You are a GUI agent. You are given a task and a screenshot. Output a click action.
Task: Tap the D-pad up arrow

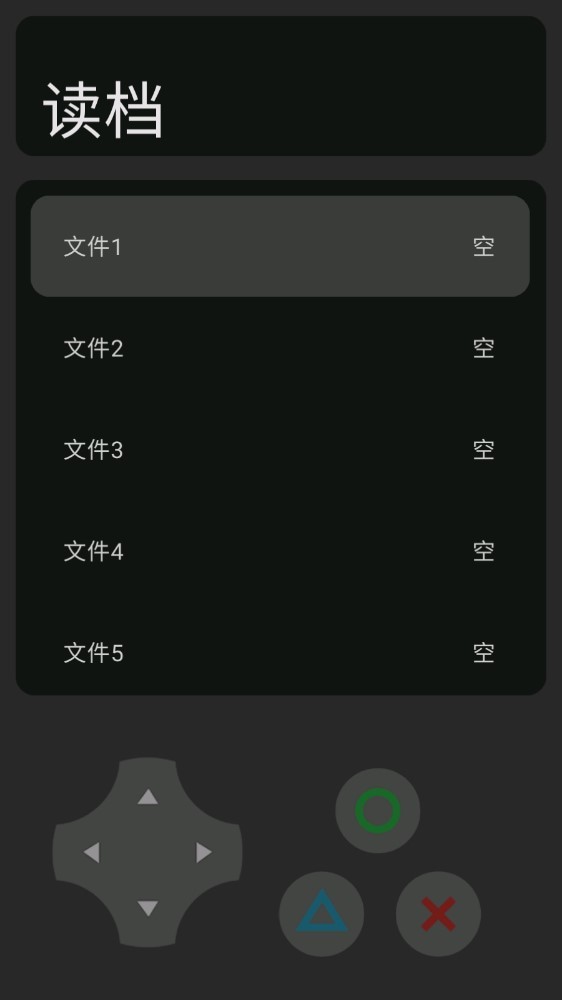(x=148, y=797)
